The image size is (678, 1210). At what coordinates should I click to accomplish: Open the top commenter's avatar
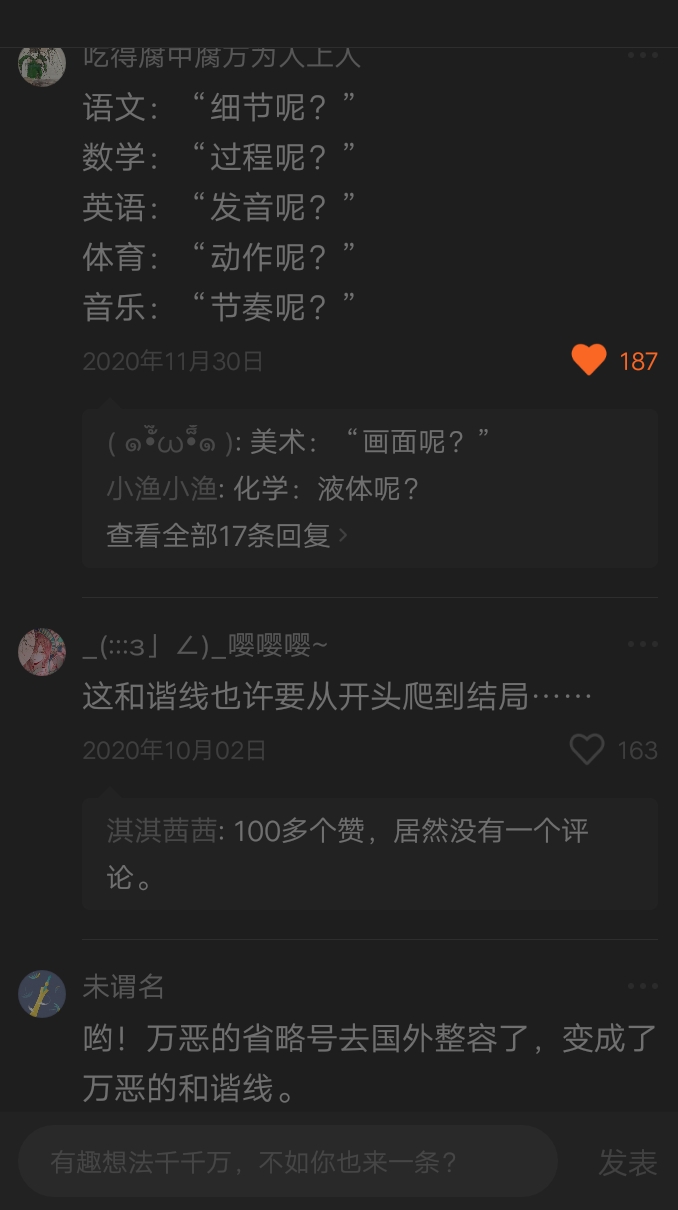click(42, 65)
